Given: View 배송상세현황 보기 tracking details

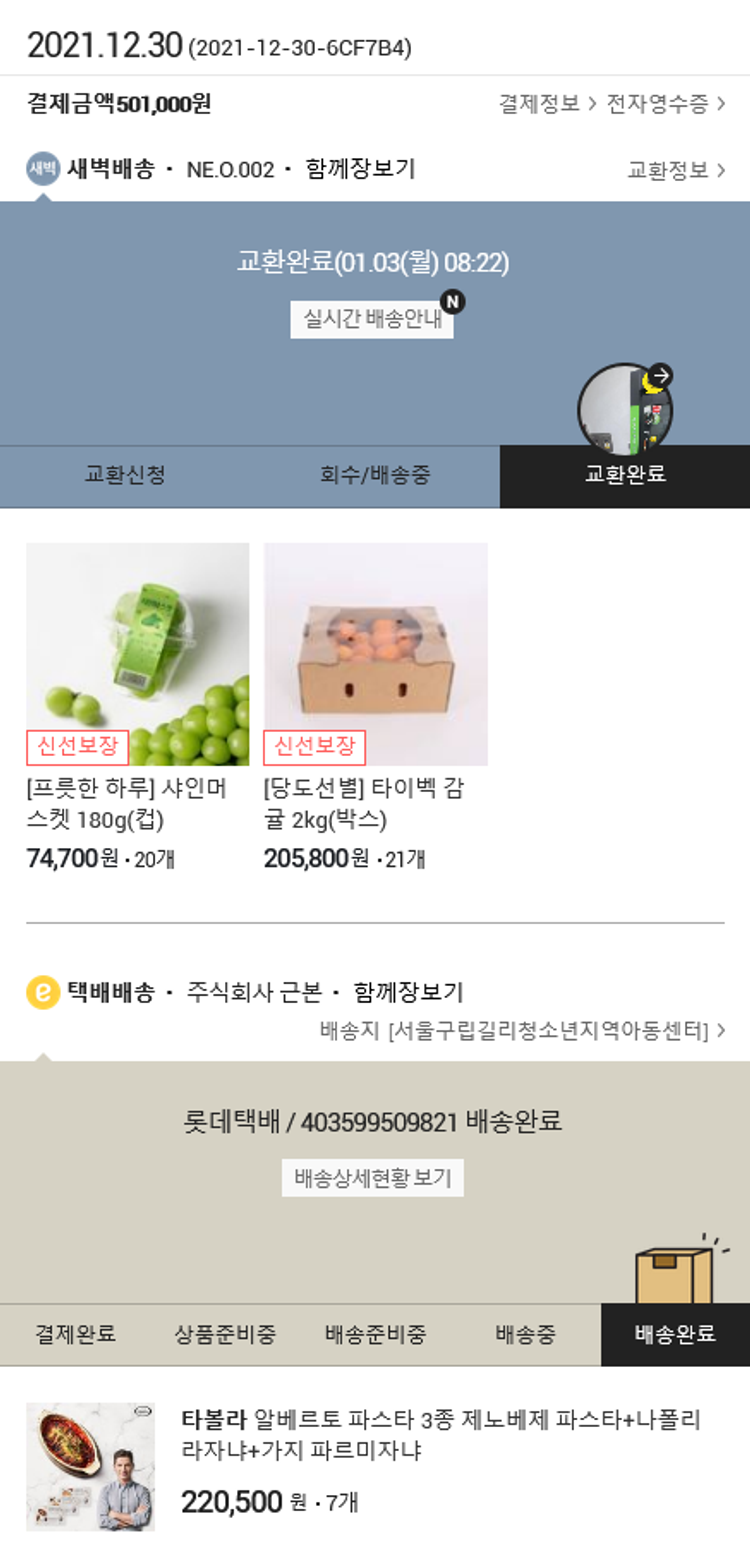Looking at the screenshot, I should (x=372, y=1178).
